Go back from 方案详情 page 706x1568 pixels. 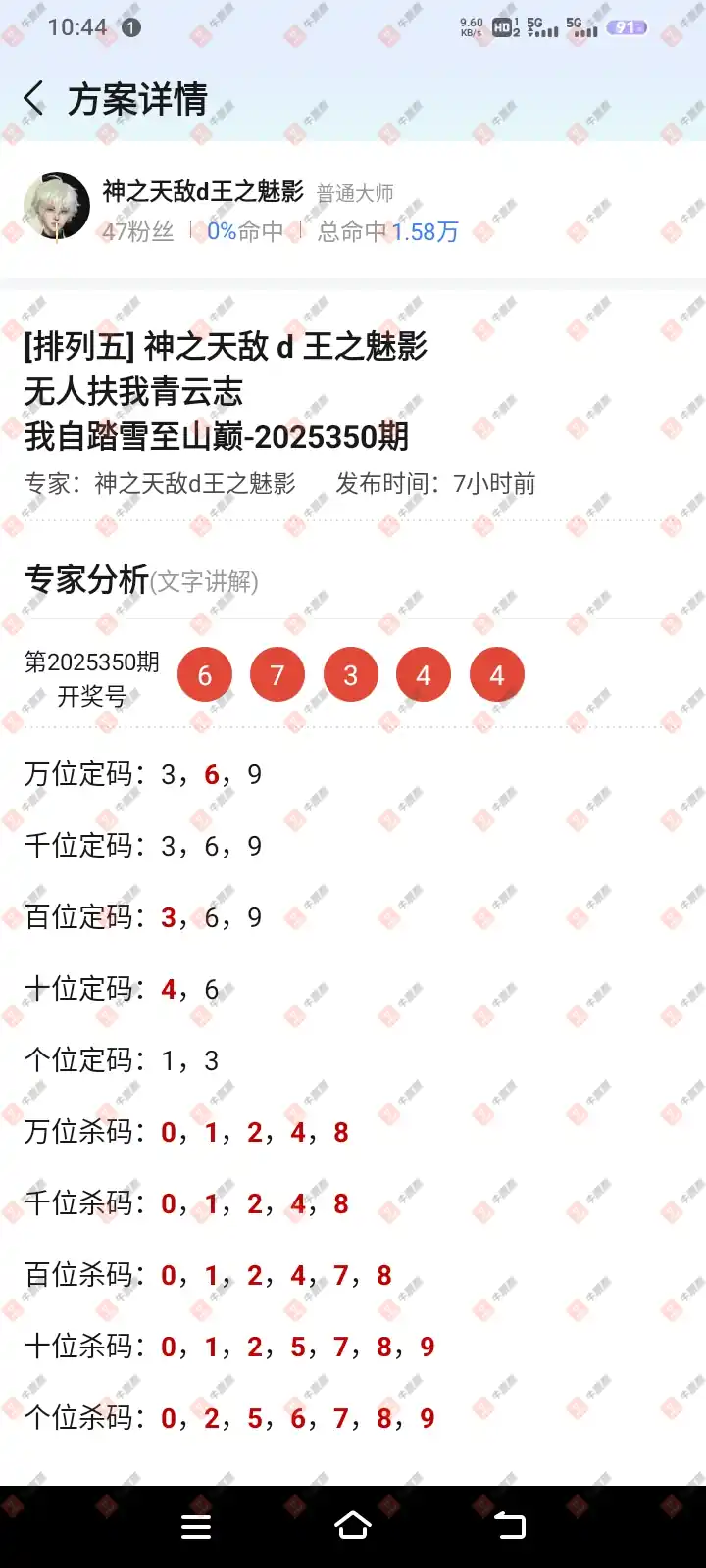(x=34, y=99)
